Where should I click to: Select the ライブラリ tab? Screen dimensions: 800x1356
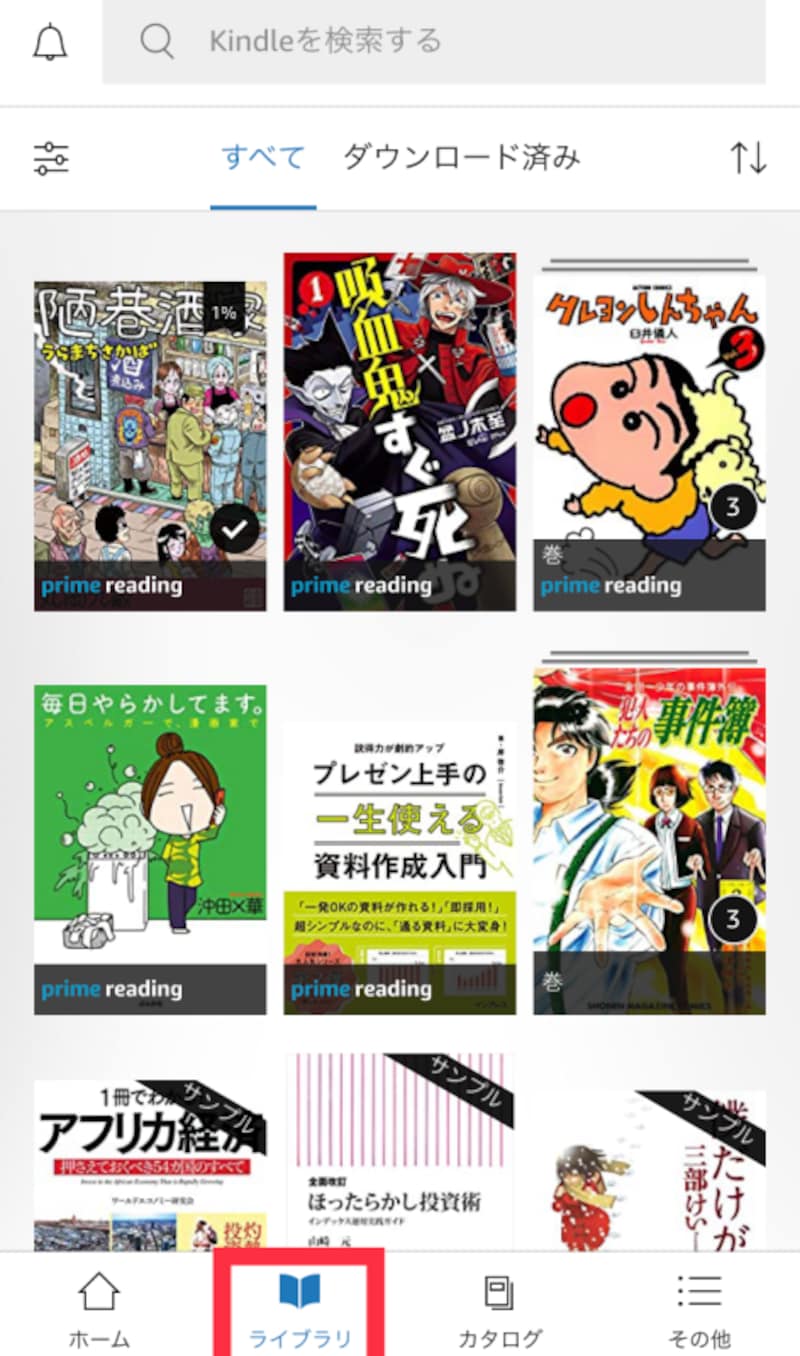coord(300,1308)
